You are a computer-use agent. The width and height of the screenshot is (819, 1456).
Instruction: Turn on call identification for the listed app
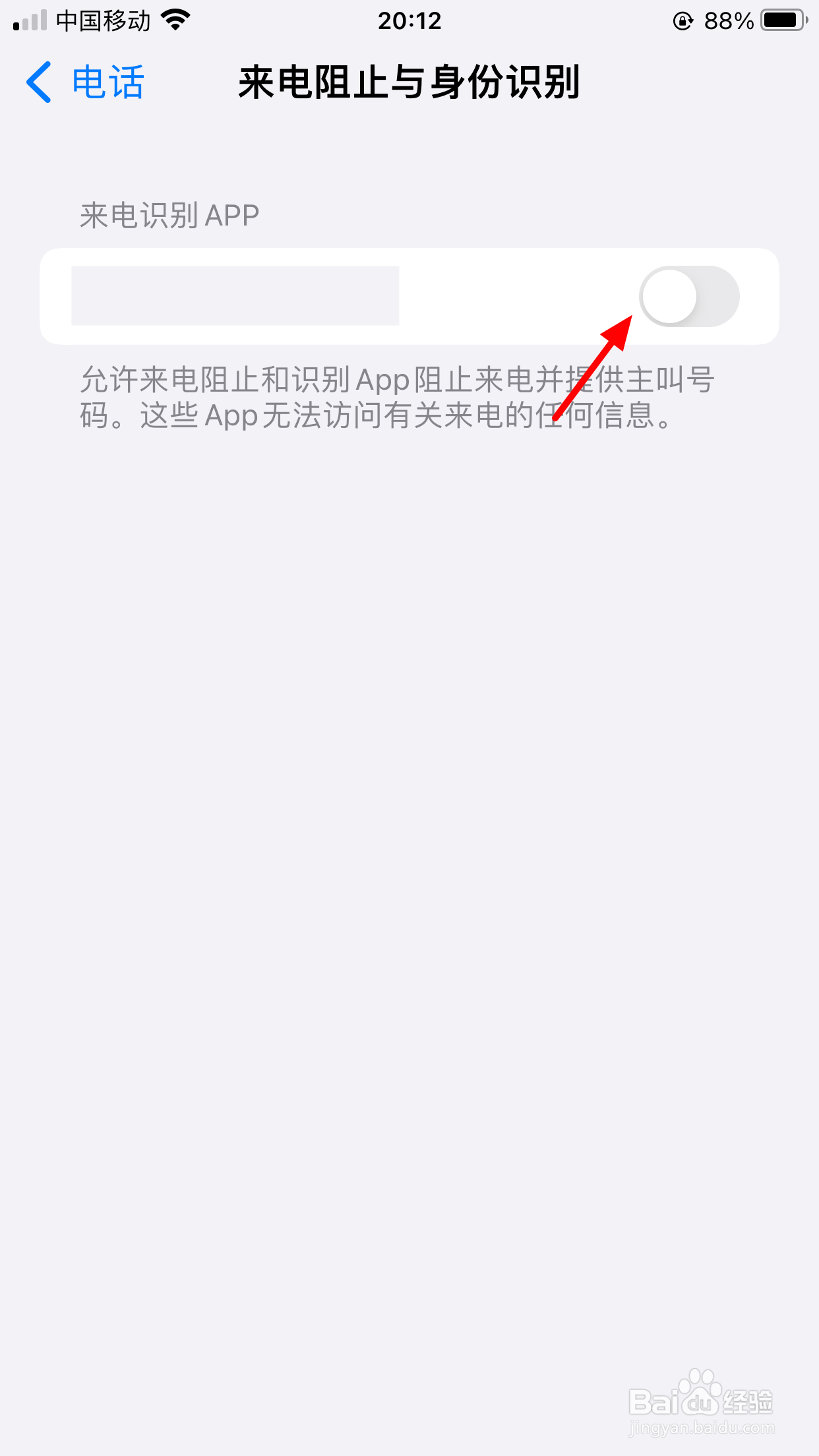click(x=689, y=296)
